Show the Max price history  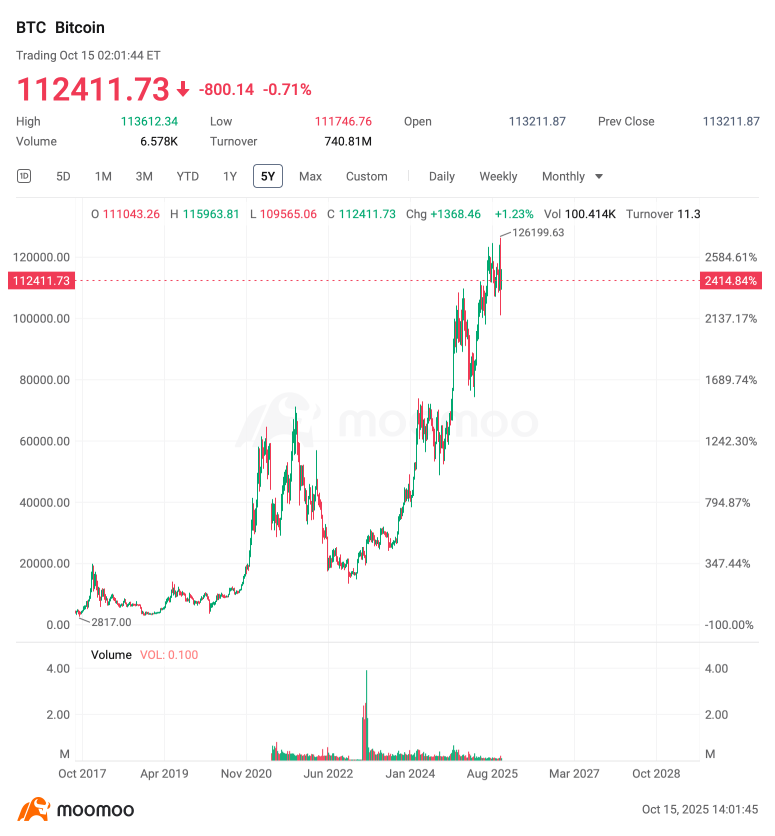[x=310, y=176]
